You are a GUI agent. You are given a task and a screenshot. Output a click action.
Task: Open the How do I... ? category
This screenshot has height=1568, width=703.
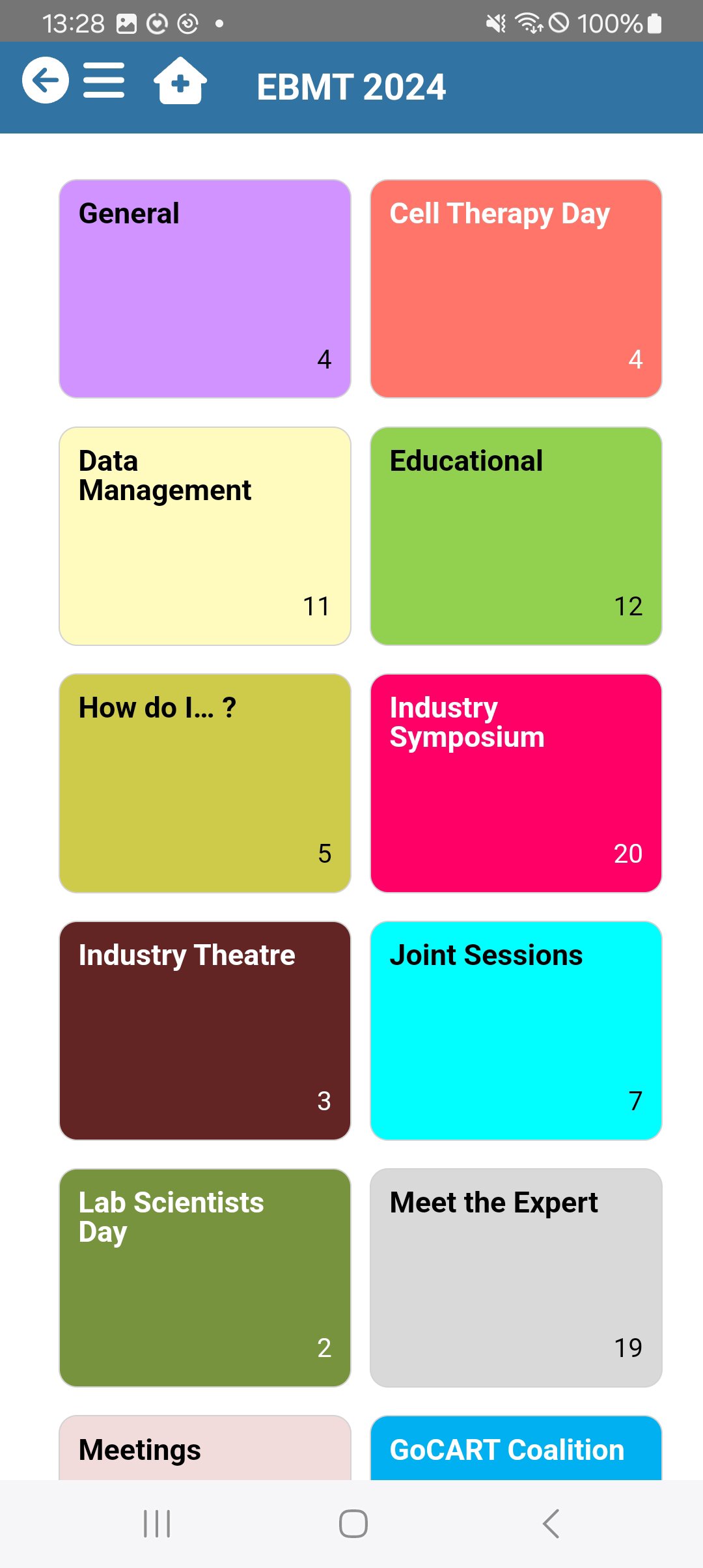[205, 783]
